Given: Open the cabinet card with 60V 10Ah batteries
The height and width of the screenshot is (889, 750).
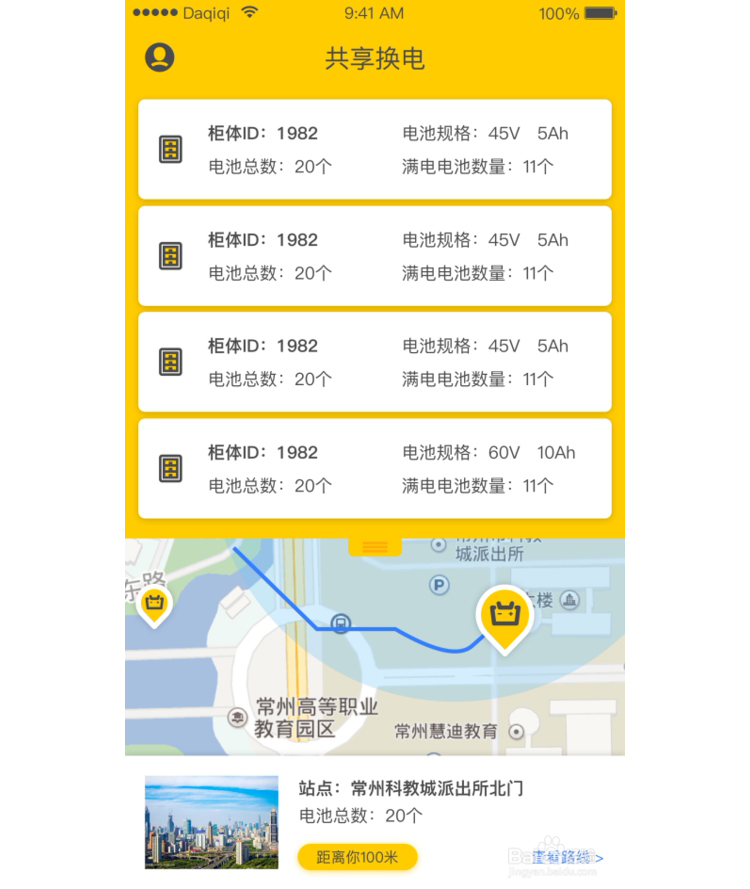Looking at the screenshot, I should click(x=374, y=469).
